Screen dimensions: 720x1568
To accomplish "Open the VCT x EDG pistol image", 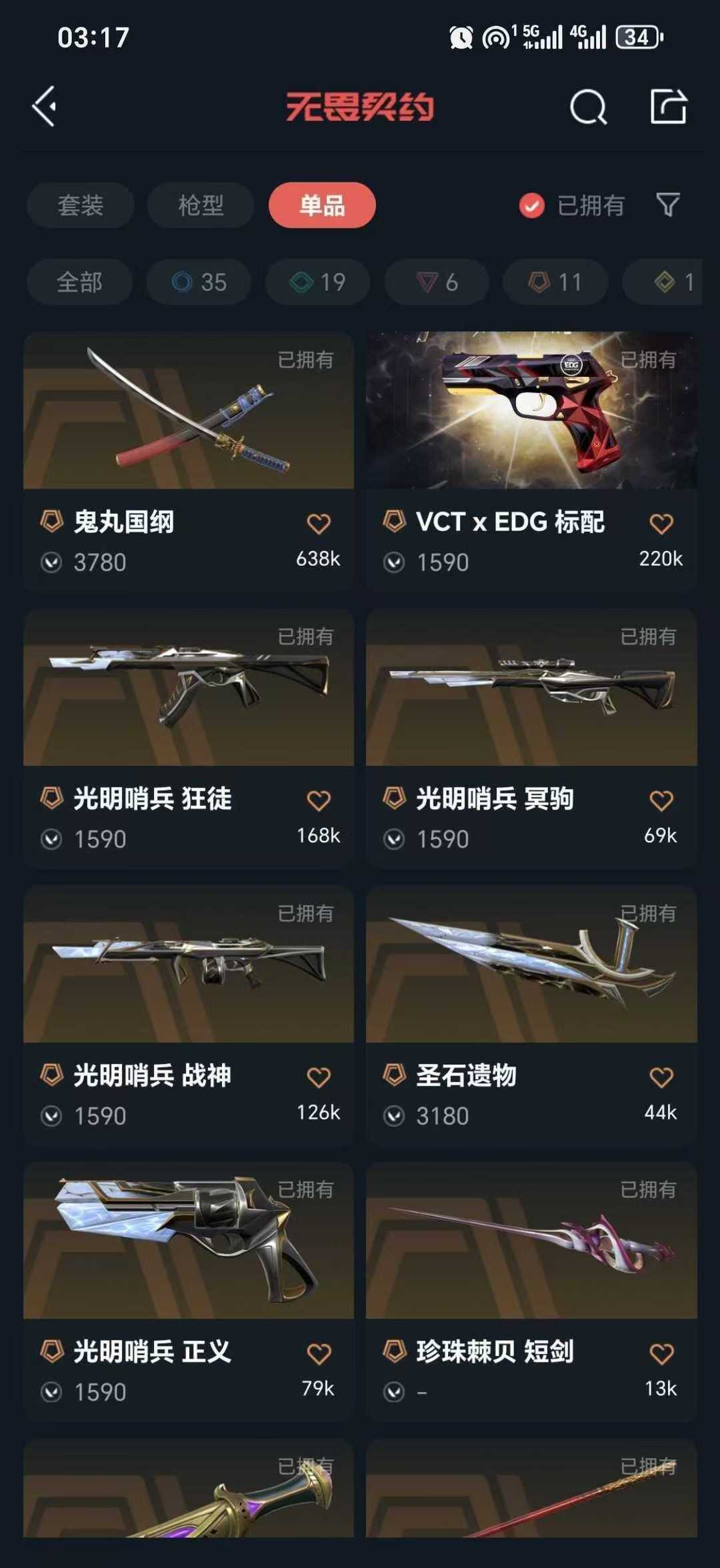I will click(530, 410).
